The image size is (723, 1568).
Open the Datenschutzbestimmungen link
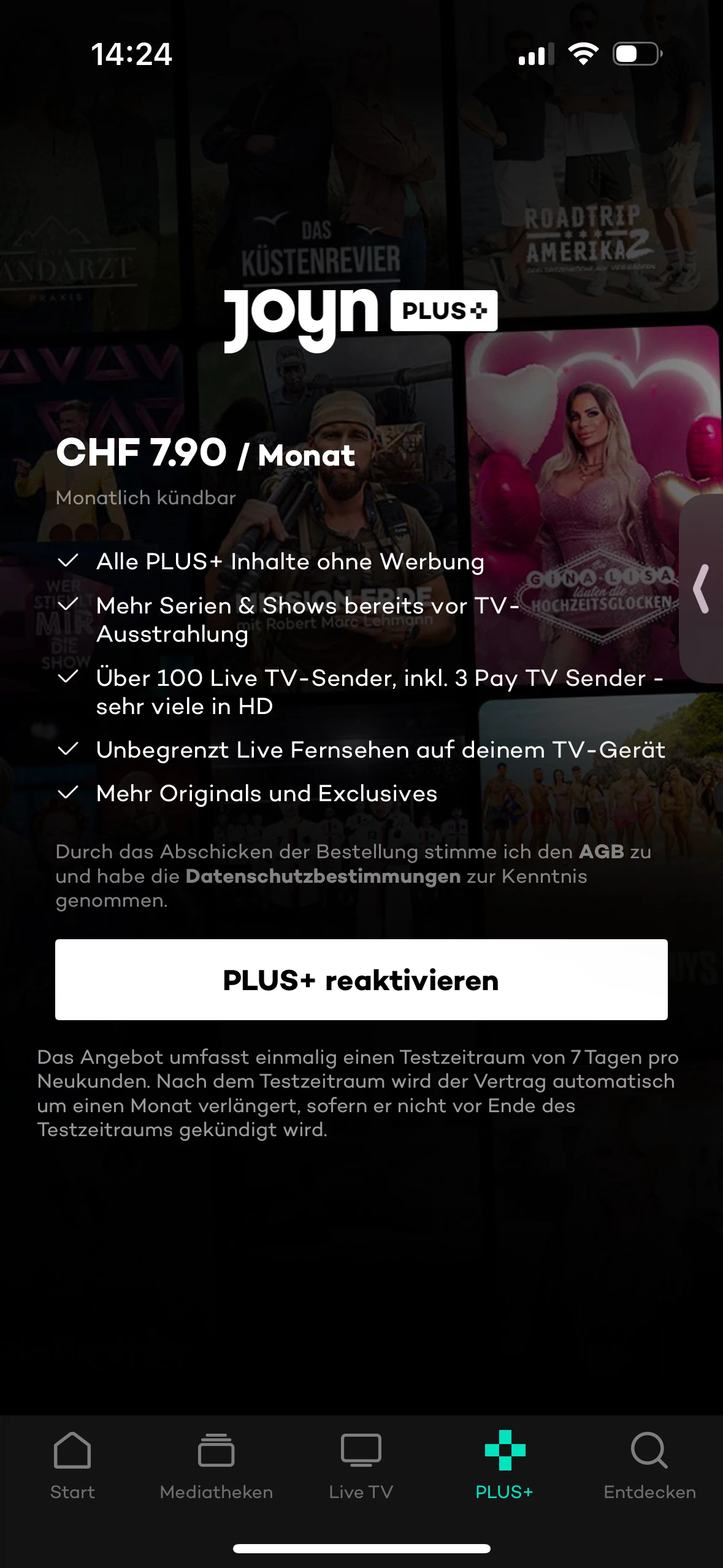click(323, 876)
